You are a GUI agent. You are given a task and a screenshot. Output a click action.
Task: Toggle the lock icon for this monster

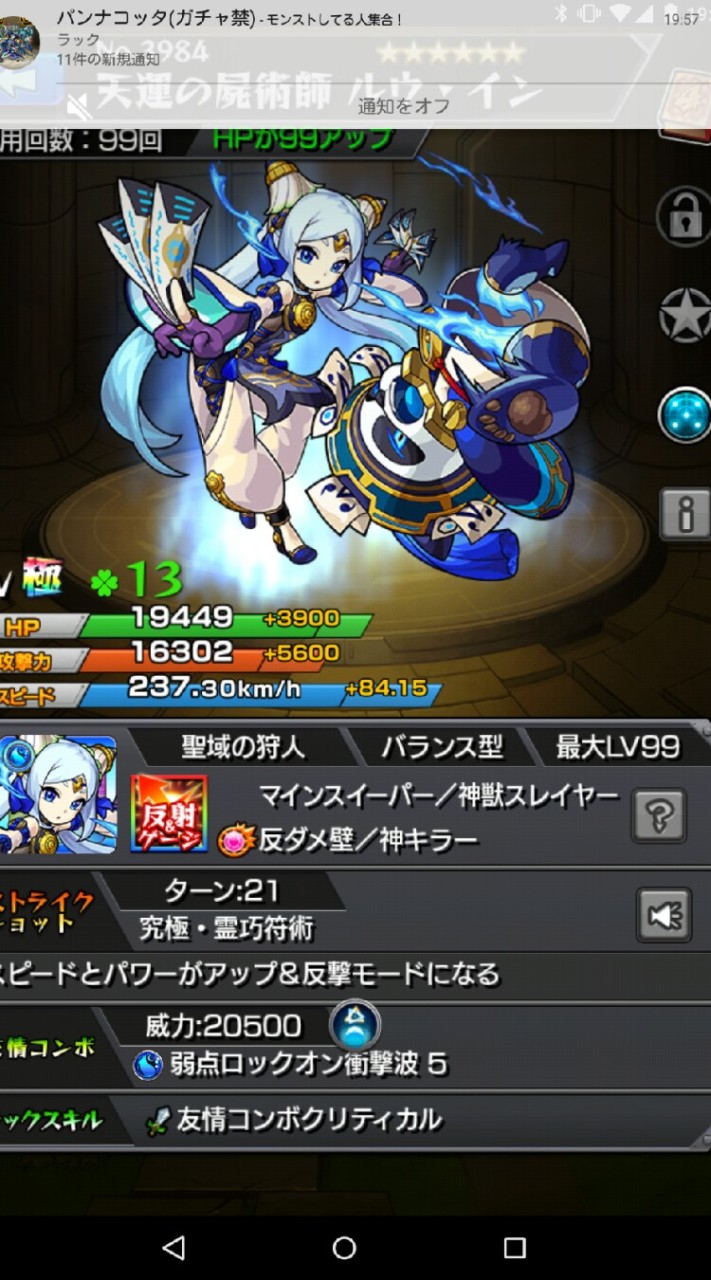coord(684,216)
